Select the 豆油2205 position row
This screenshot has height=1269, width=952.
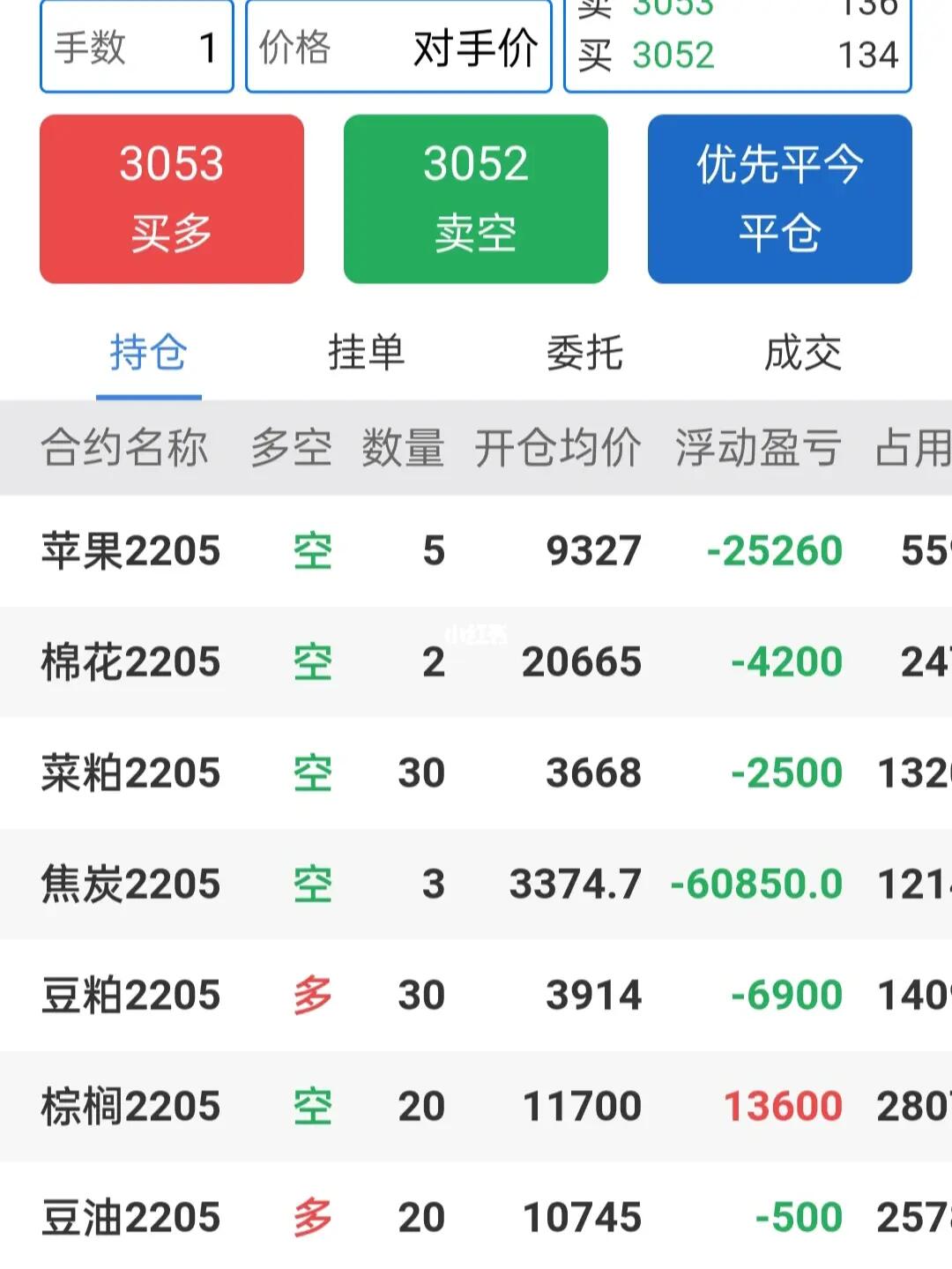(476, 1218)
